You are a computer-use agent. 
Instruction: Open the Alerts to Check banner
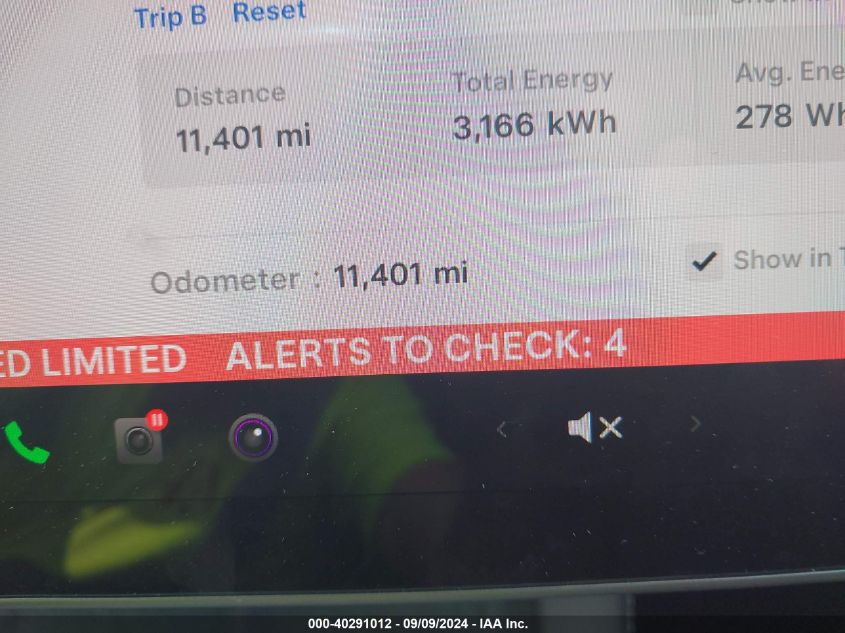tap(425, 348)
